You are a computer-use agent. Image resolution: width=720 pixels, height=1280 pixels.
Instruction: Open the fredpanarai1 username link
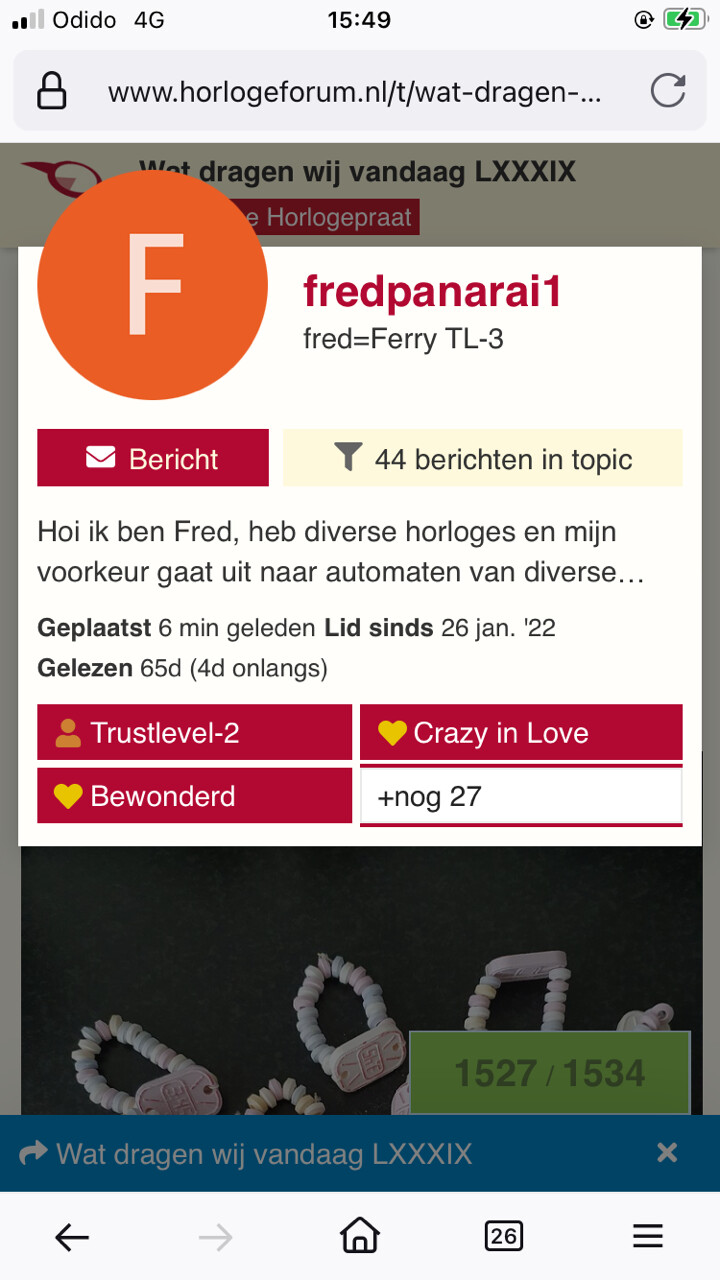pos(432,292)
